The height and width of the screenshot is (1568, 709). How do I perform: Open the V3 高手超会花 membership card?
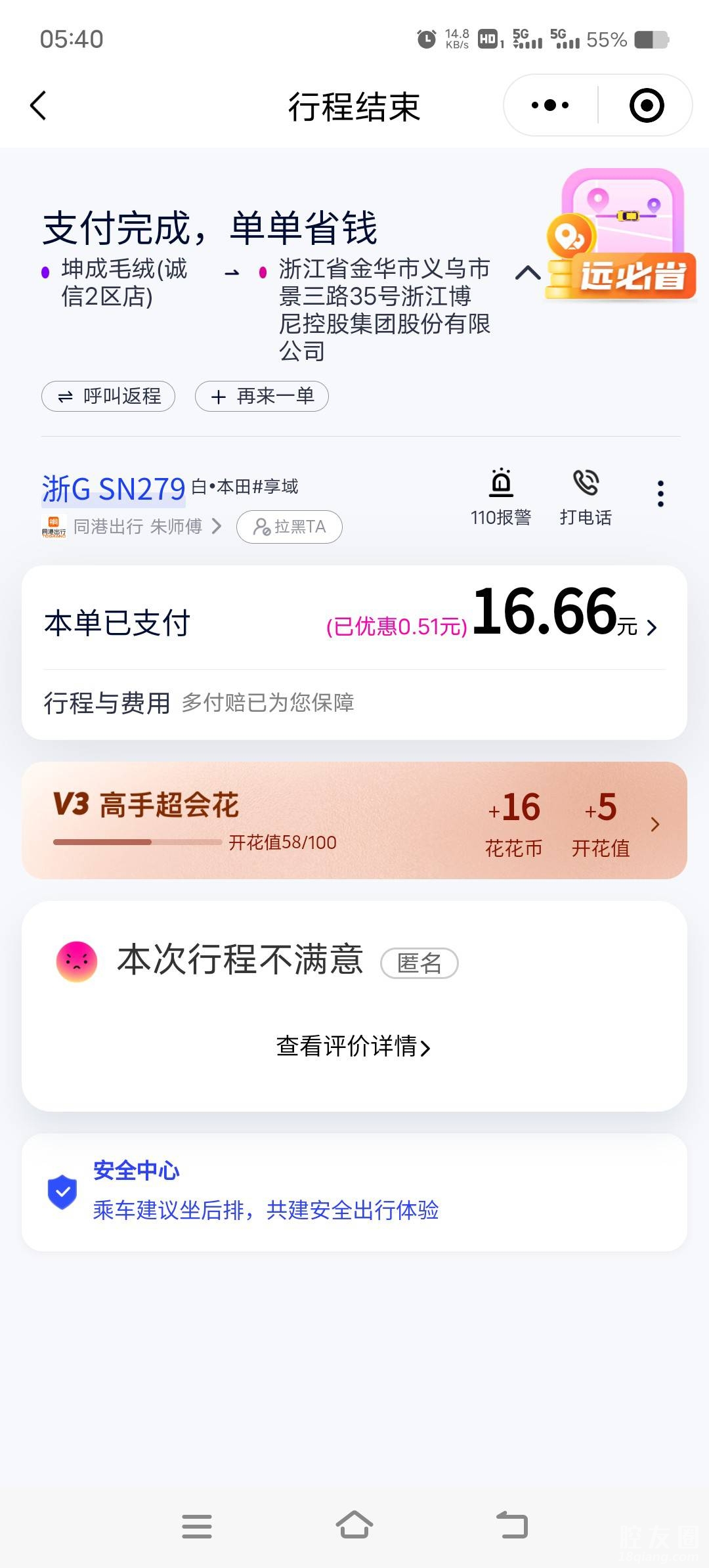coord(354,820)
